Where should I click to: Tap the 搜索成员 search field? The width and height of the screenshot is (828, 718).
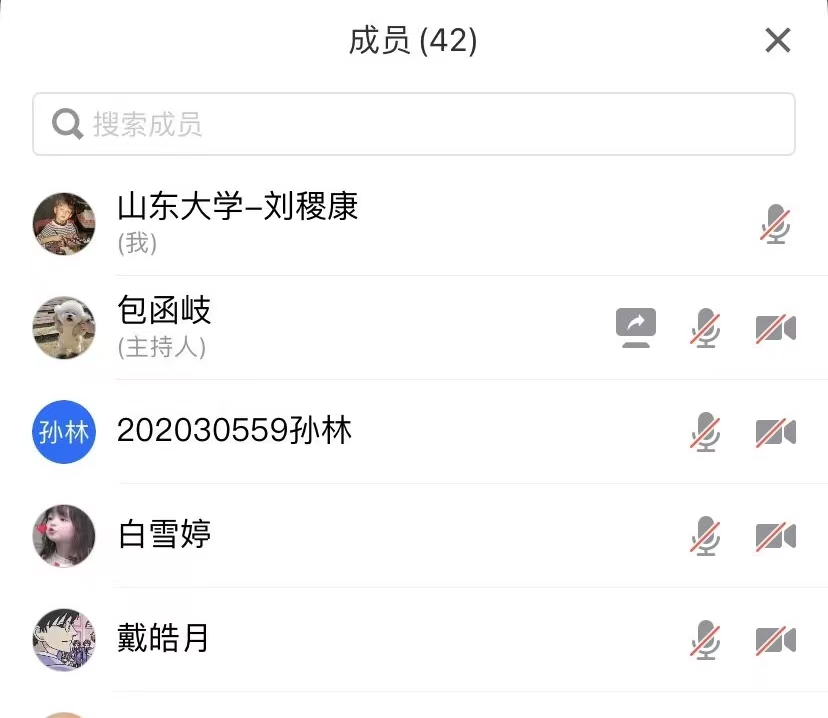click(414, 124)
